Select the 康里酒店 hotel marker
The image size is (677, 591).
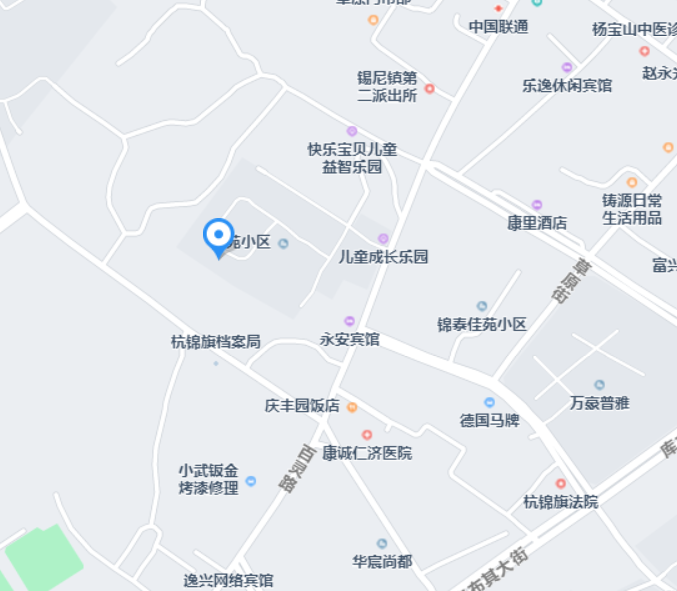pyautogui.click(x=537, y=205)
